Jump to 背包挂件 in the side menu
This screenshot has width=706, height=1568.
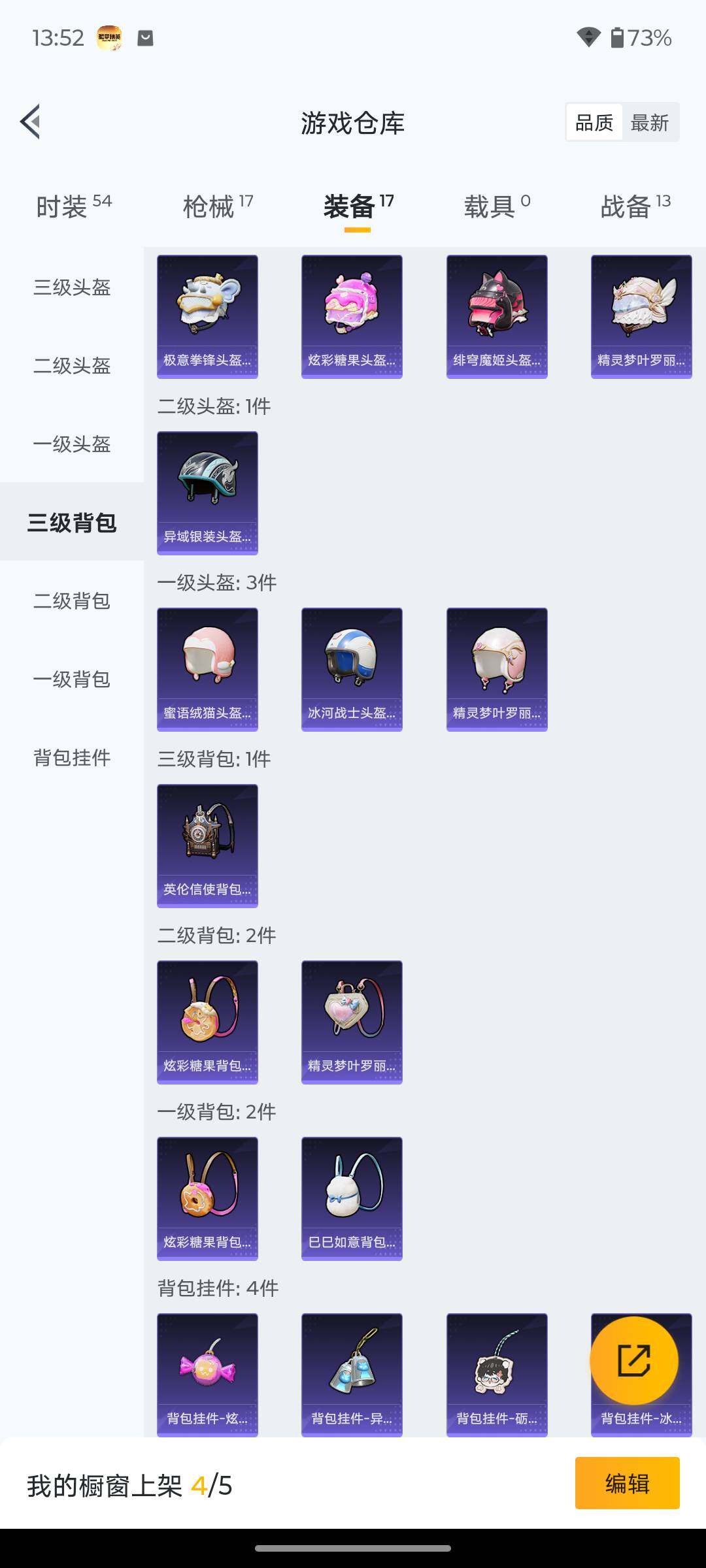(72, 757)
